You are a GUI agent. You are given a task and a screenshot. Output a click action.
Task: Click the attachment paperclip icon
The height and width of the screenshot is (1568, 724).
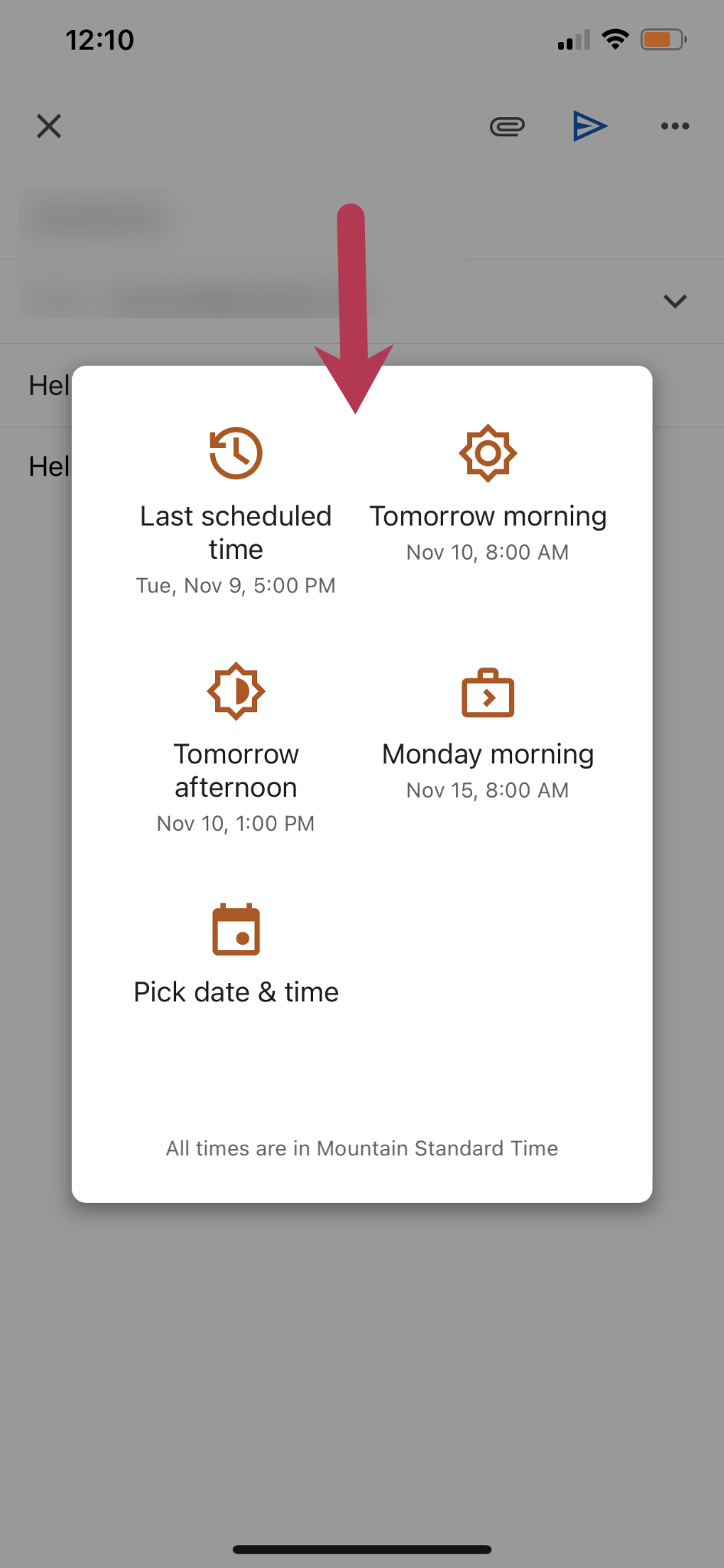click(507, 126)
